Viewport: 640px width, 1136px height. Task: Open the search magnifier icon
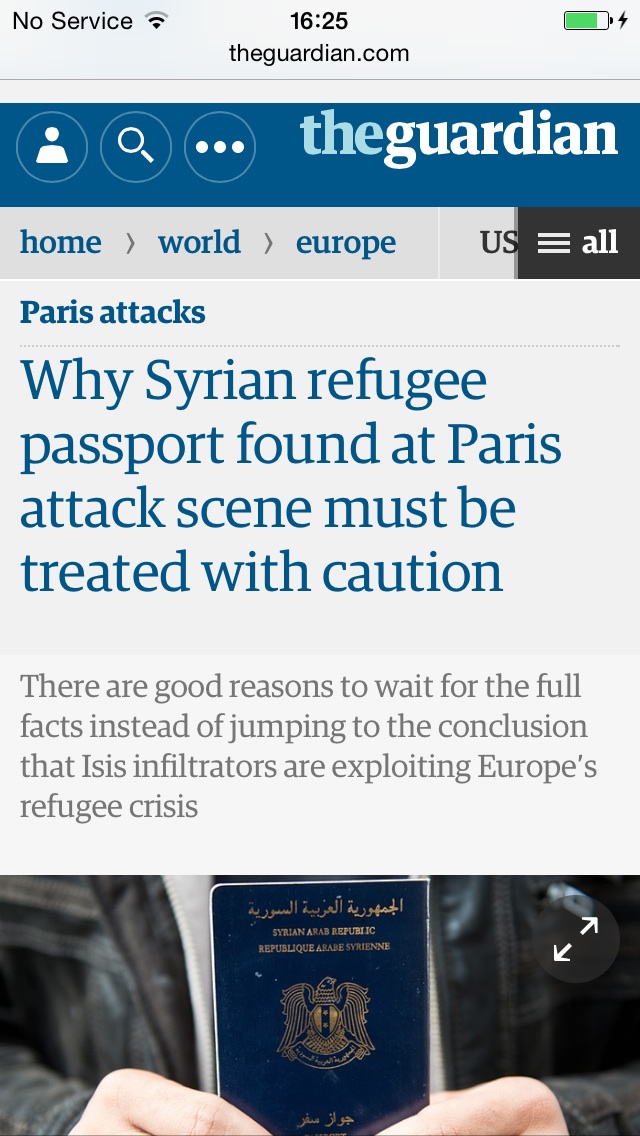pyautogui.click(x=136, y=147)
